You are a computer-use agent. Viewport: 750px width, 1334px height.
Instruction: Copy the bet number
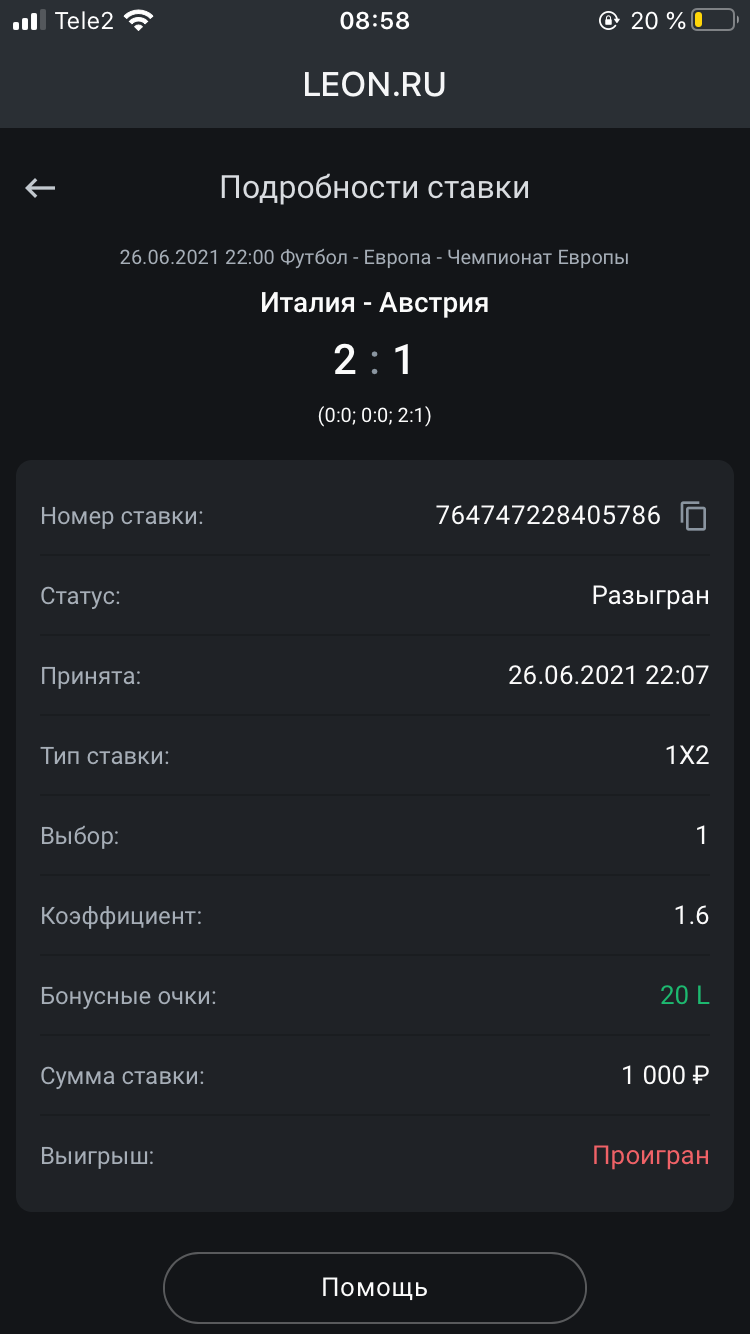(x=693, y=516)
